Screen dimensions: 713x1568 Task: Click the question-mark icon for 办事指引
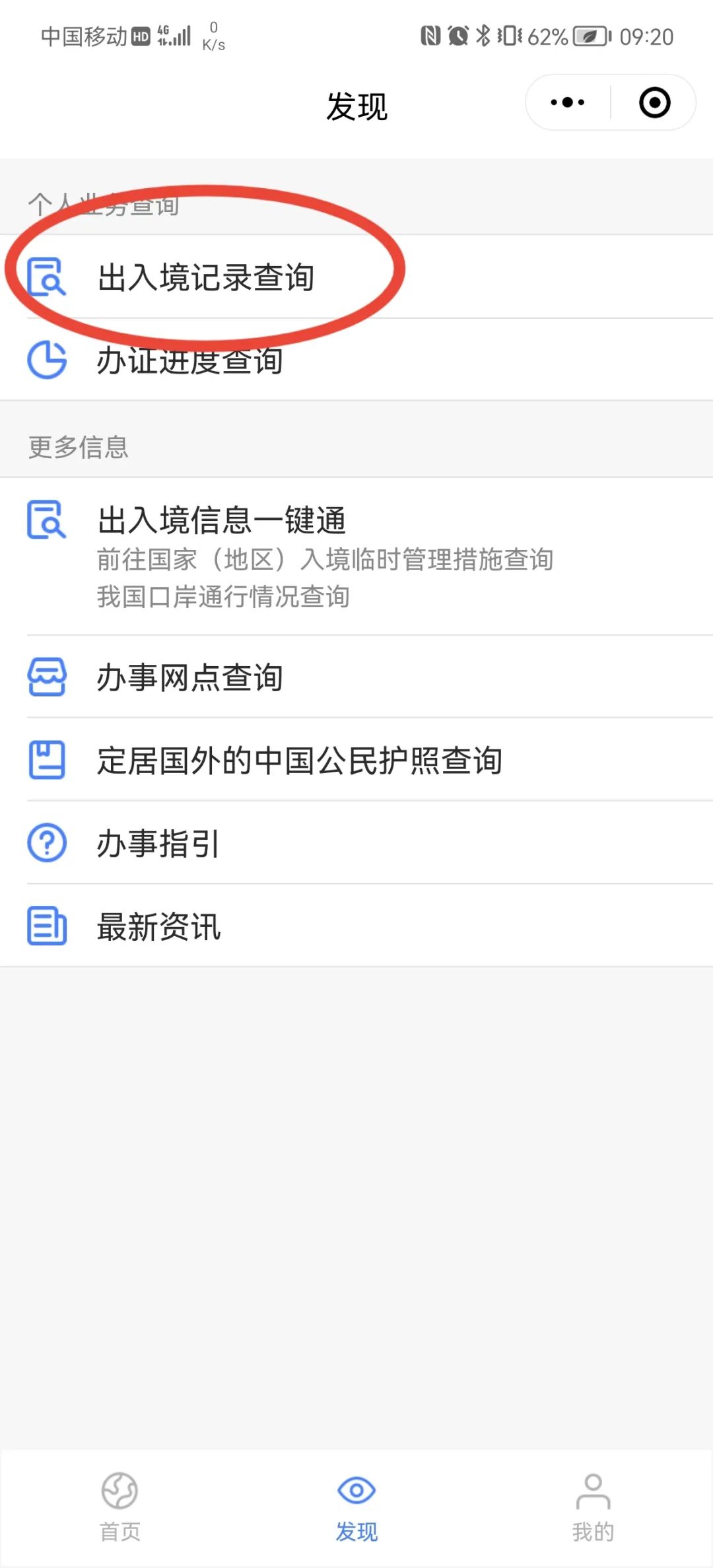(x=46, y=843)
